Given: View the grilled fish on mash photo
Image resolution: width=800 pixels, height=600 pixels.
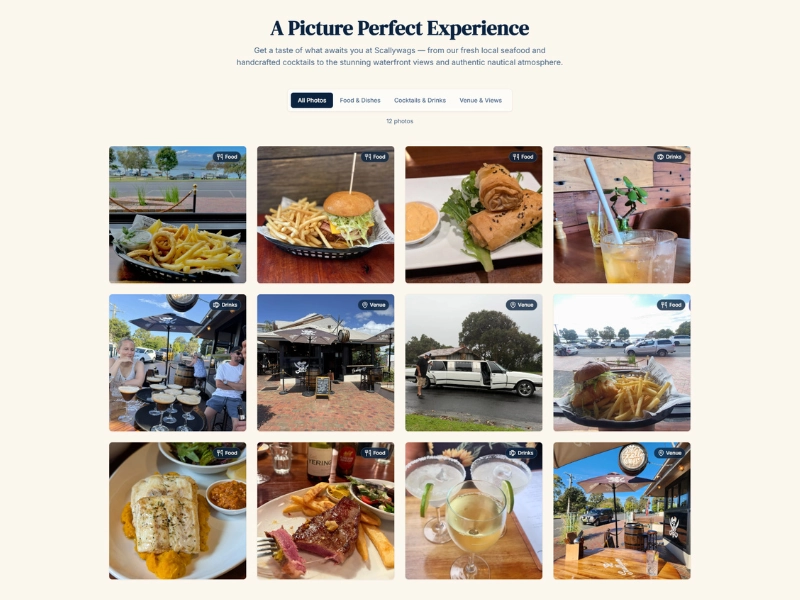Looking at the screenshot, I should [177, 511].
